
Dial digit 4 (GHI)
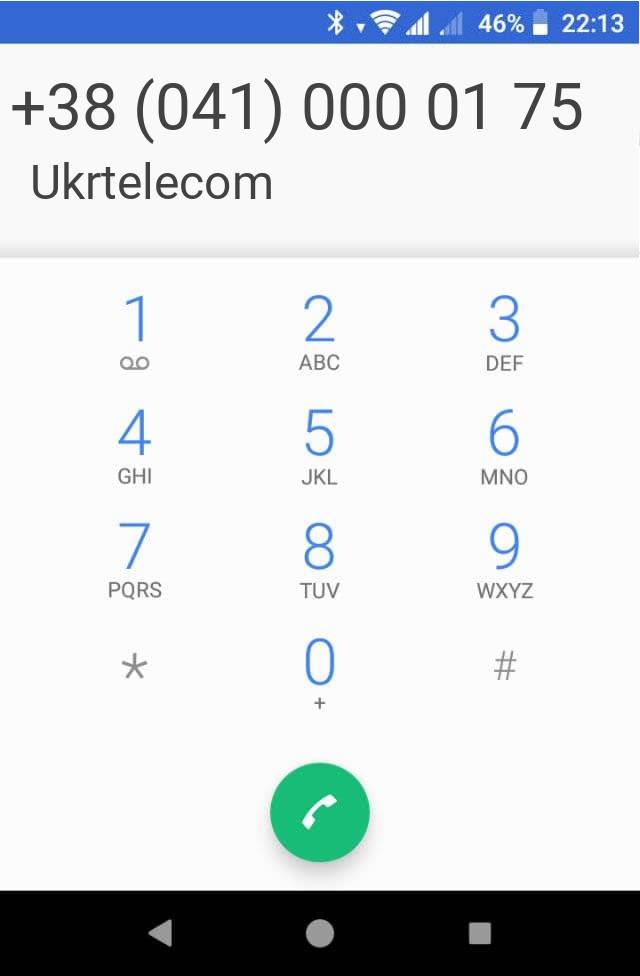(135, 447)
